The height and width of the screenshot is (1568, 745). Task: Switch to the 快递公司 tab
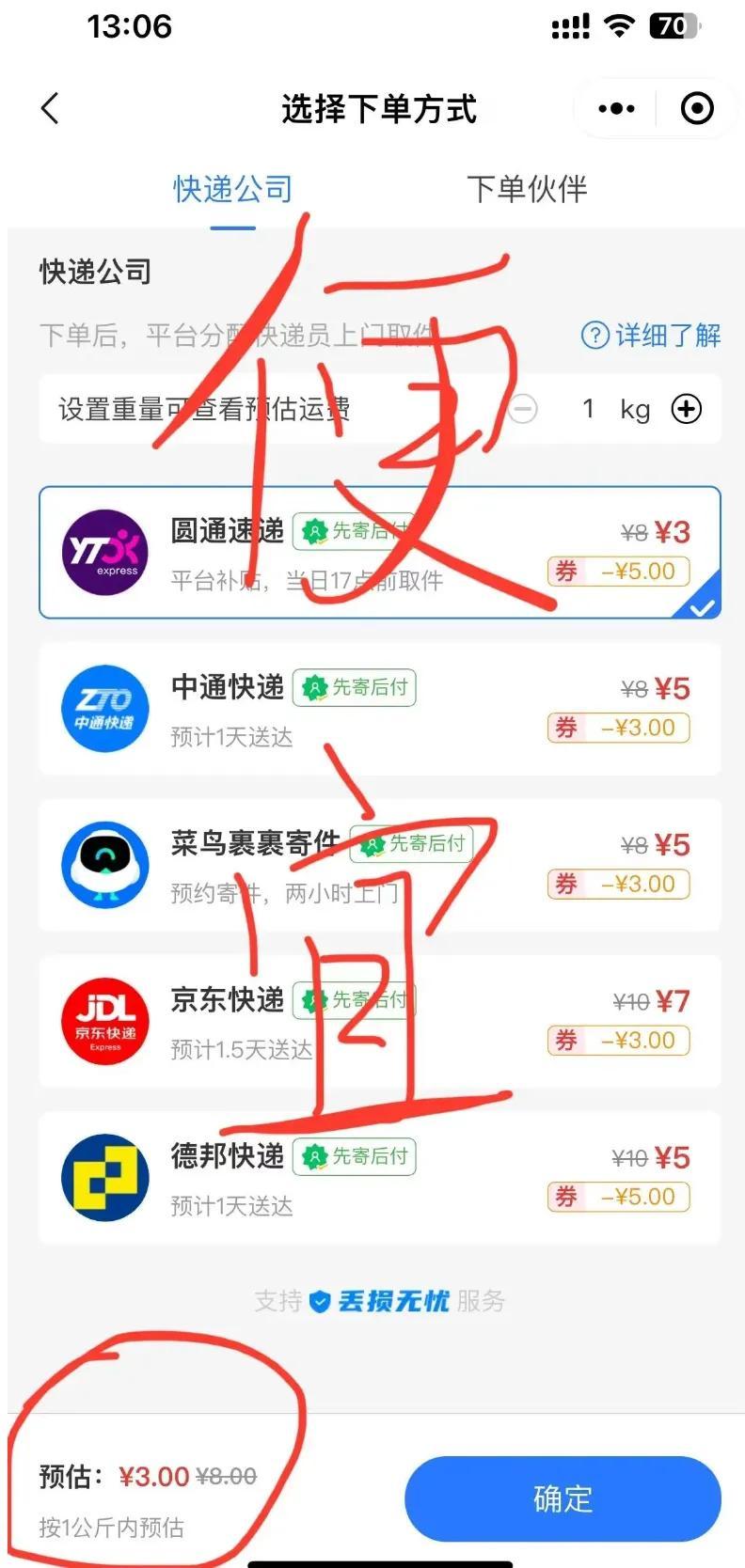pyautogui.click(x=232, y=189)
